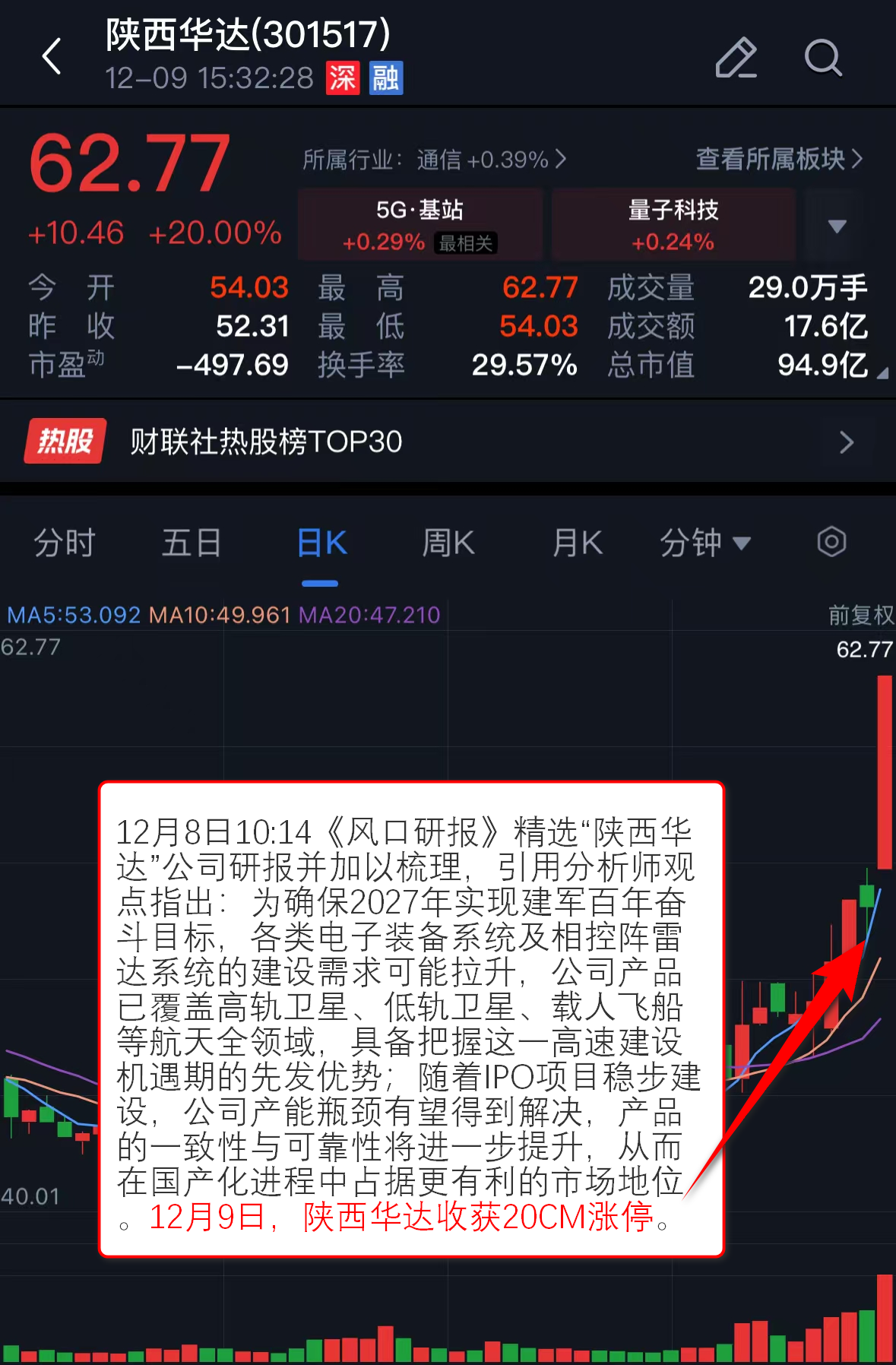The image size is (896, 1365).
Task: Open the stock search icon
Action: click(823, 58)
